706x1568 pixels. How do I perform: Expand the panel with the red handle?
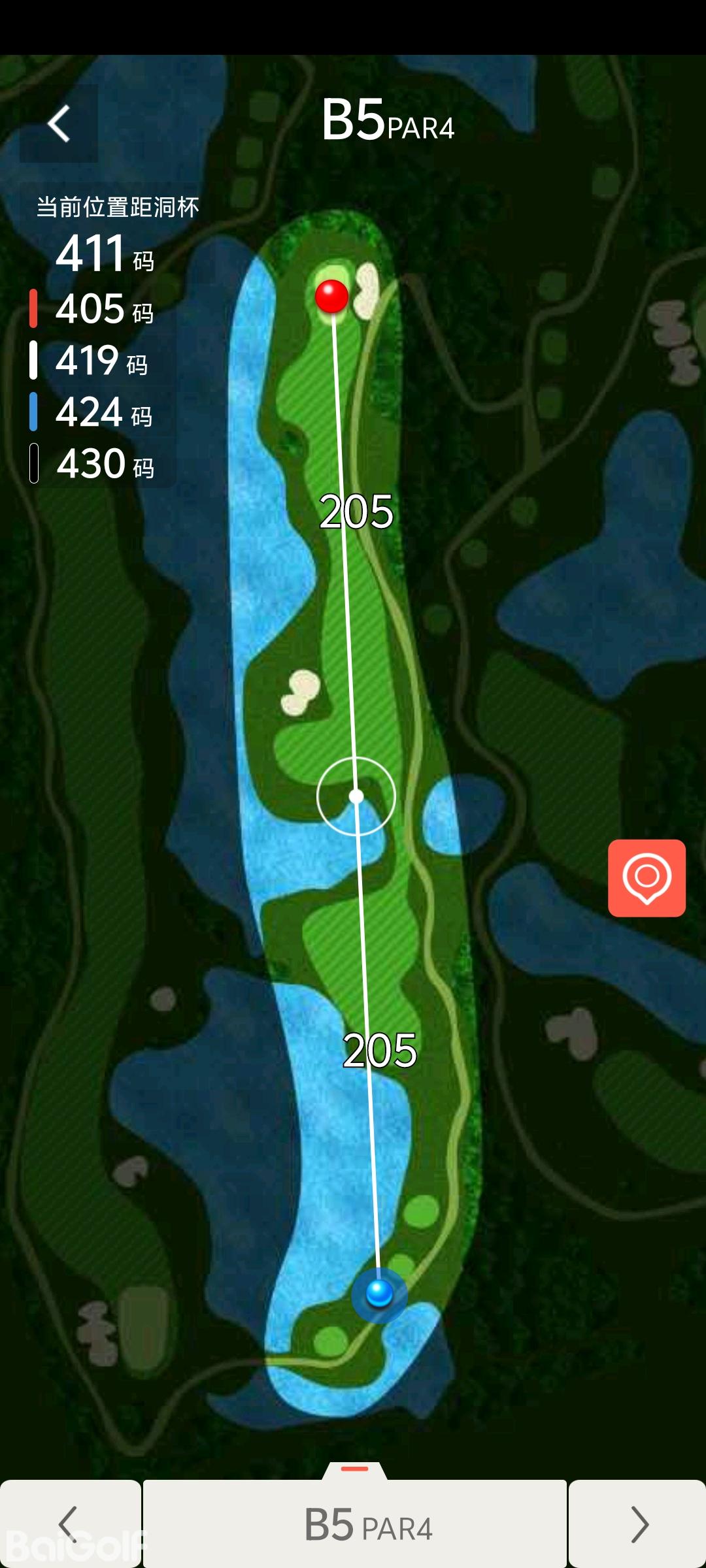(x=355, y=1469)
